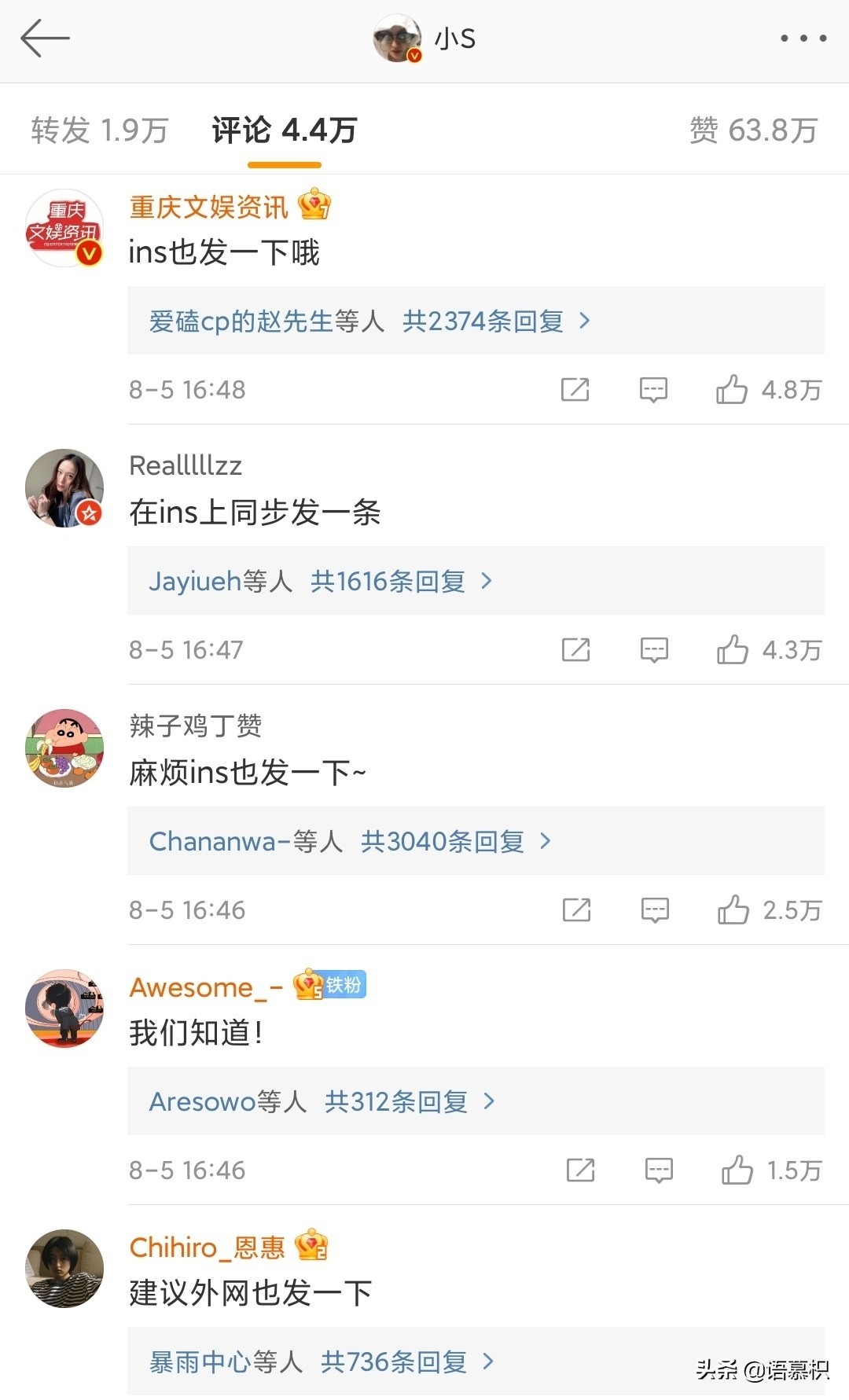Click the membership badge next to Chihiro_恩惠
The image size is (849, 1400).
point(312,1246)
